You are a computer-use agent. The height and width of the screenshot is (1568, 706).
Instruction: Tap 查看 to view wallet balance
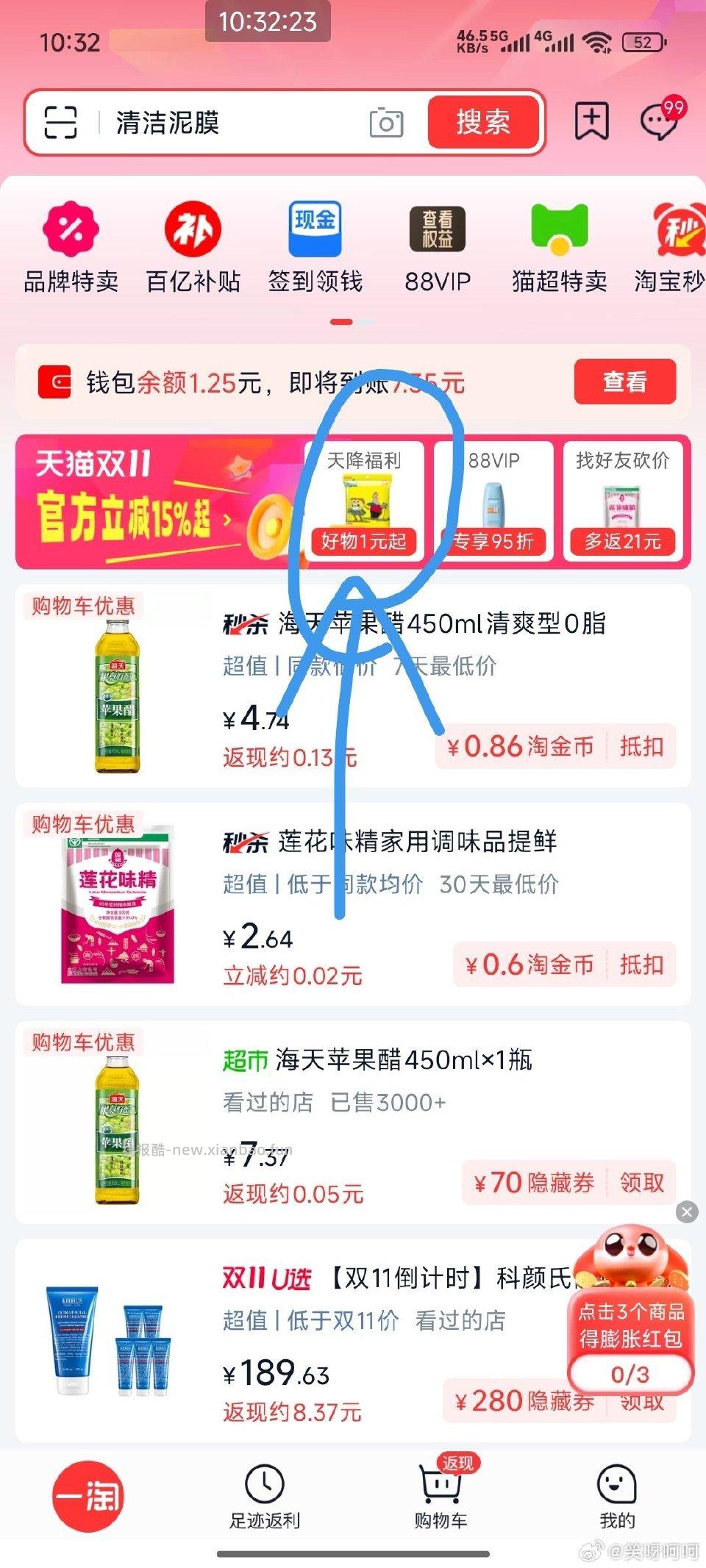624,382
